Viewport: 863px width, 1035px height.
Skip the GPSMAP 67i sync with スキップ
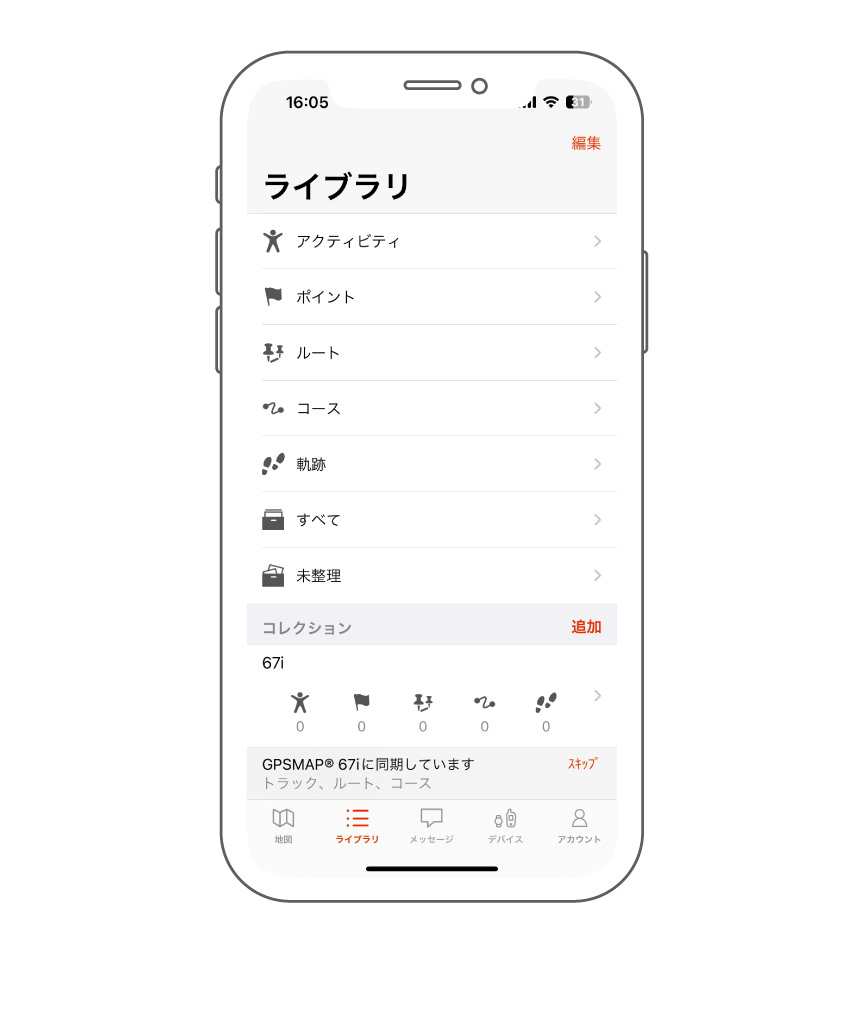(583, 764)
